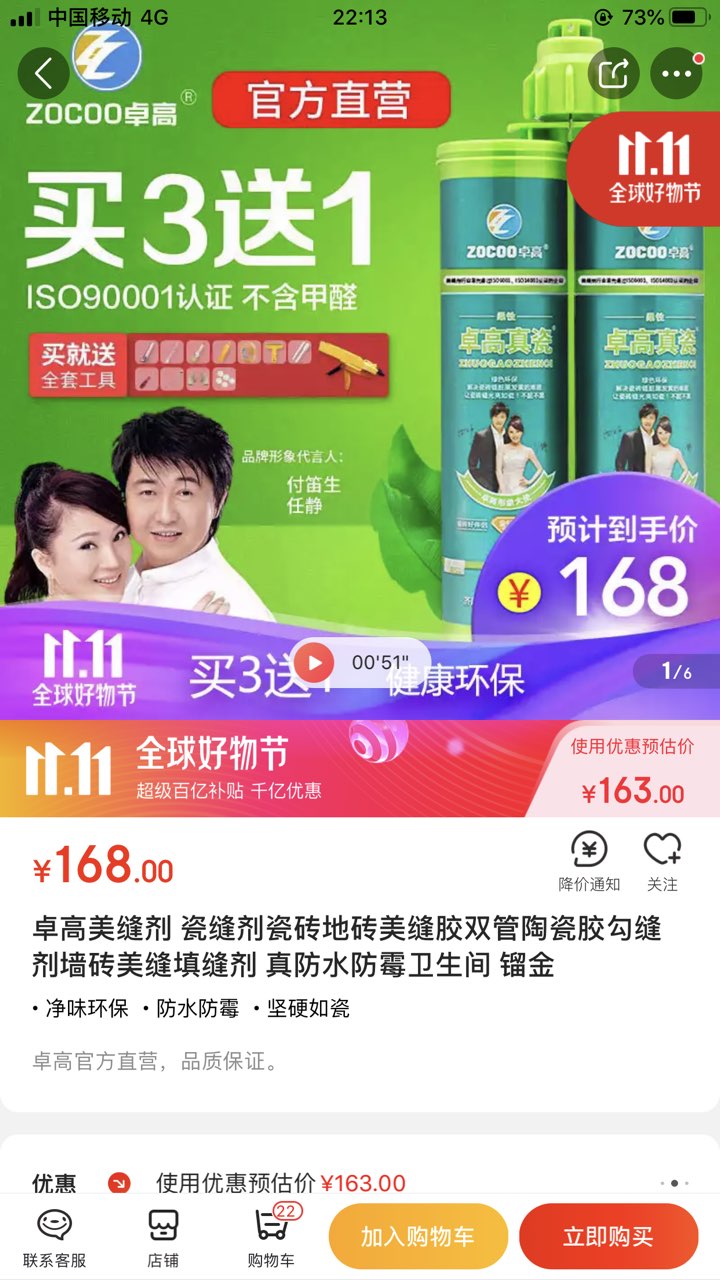Visit the 店铺 store page
The width and height of the screenshot is (720, 1280).
click(163, 1237)
